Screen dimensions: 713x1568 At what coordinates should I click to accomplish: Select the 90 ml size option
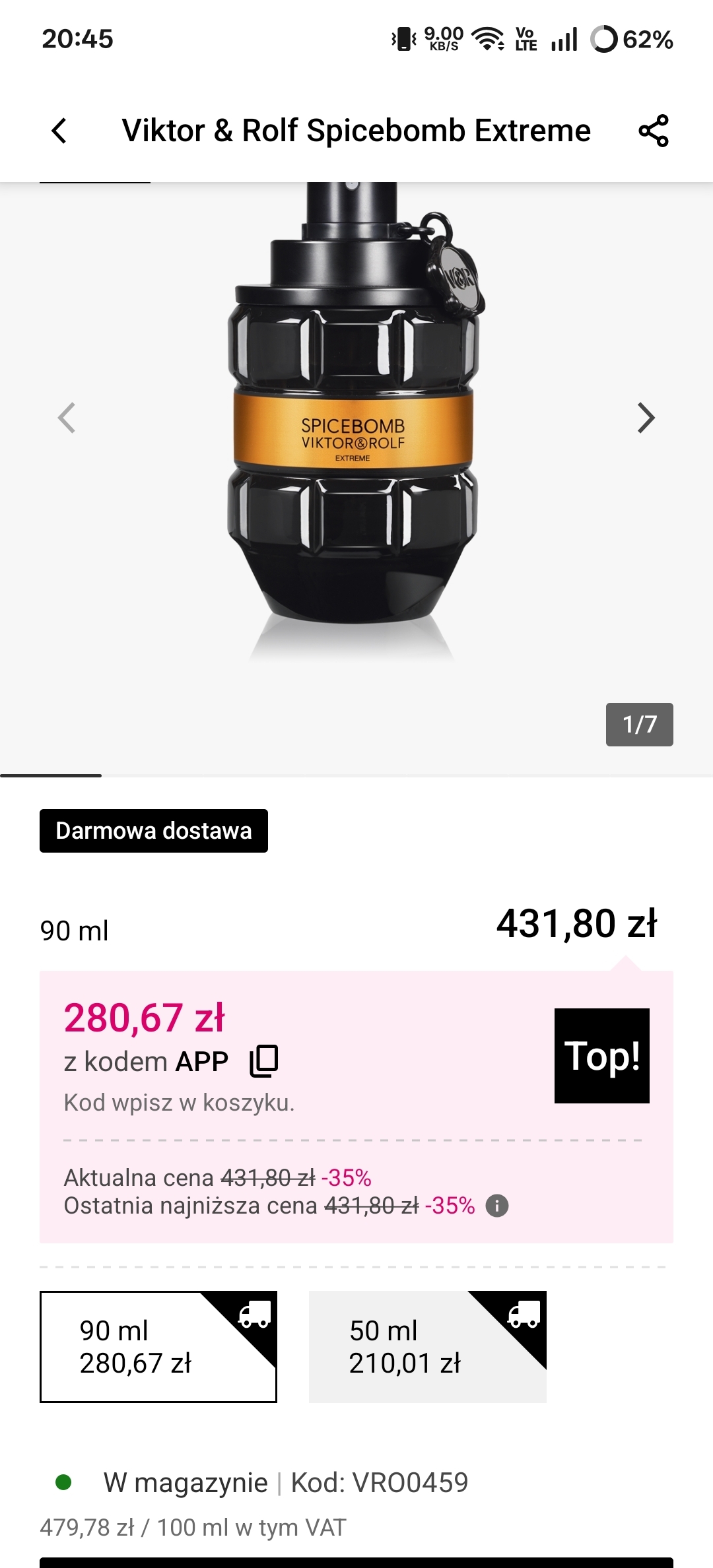tap(158, 1346)
